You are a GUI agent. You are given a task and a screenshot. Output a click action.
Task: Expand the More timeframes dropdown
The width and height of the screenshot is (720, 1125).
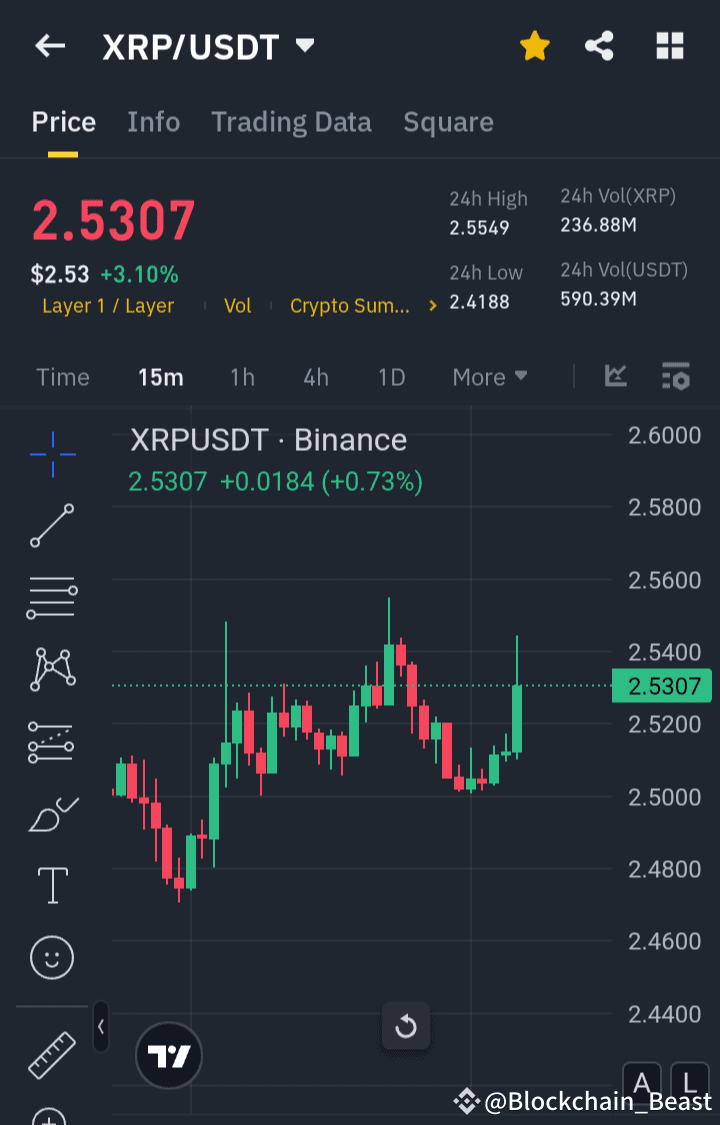489,377
